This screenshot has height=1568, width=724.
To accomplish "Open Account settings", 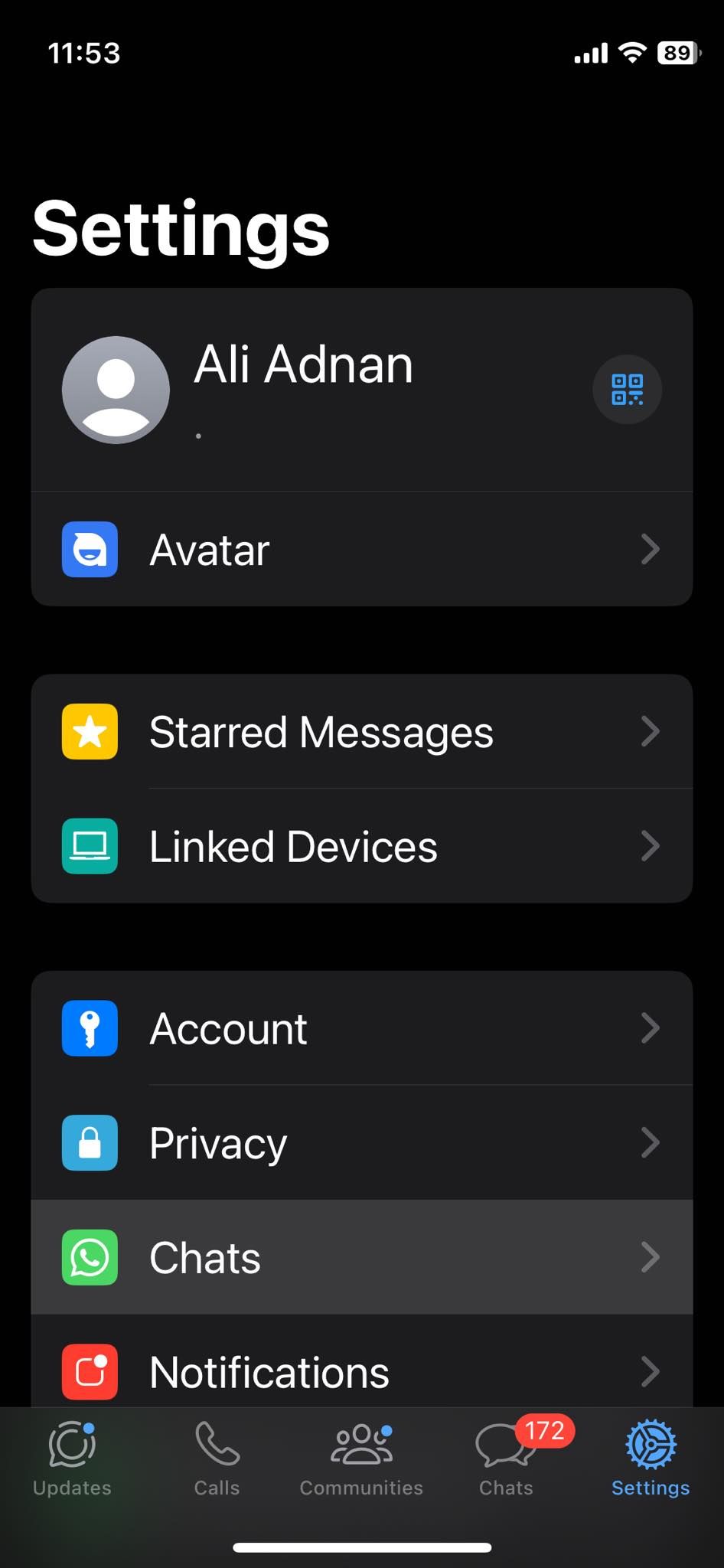I will [361, 1028].
